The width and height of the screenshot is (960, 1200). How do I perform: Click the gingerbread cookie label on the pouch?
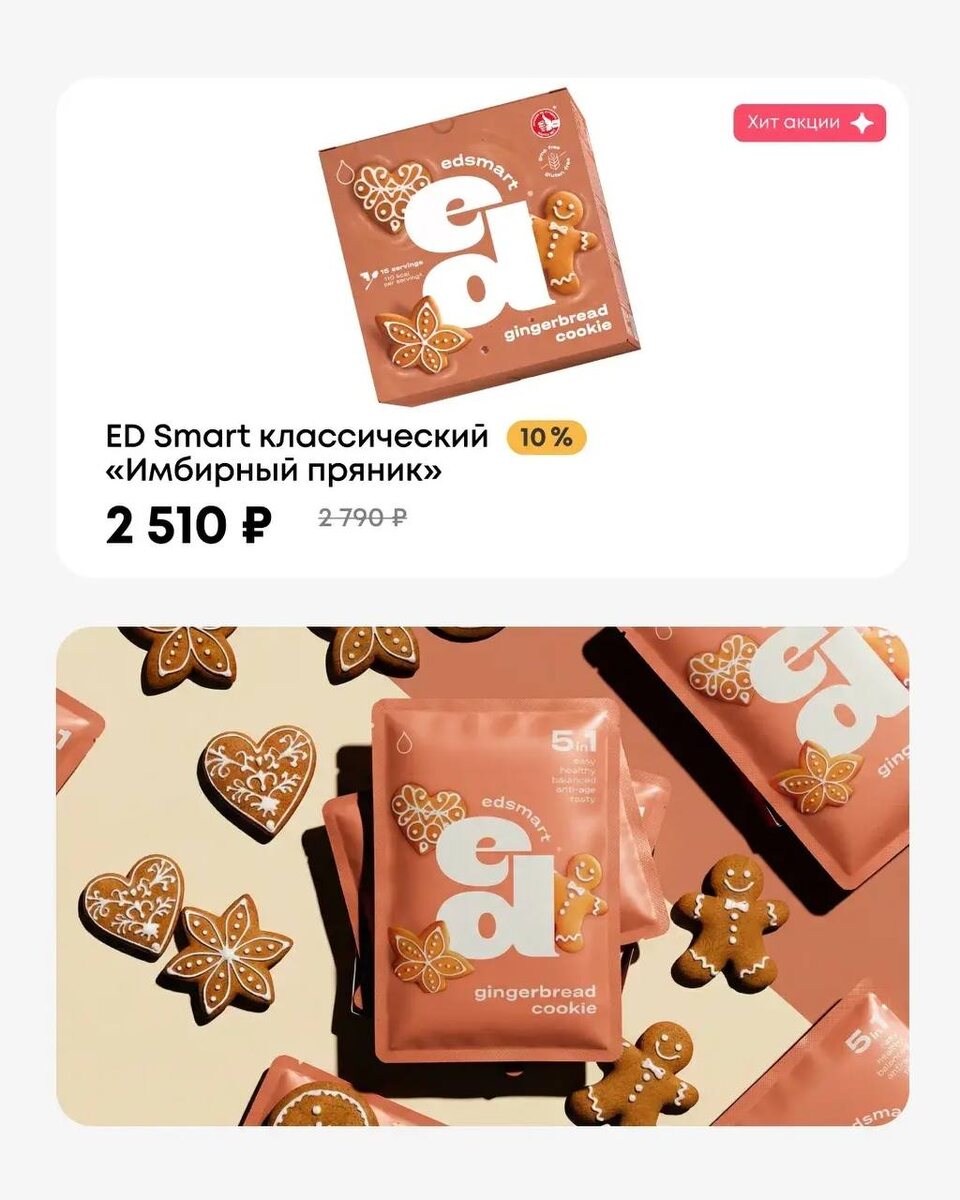click(x=537, y=1000)
